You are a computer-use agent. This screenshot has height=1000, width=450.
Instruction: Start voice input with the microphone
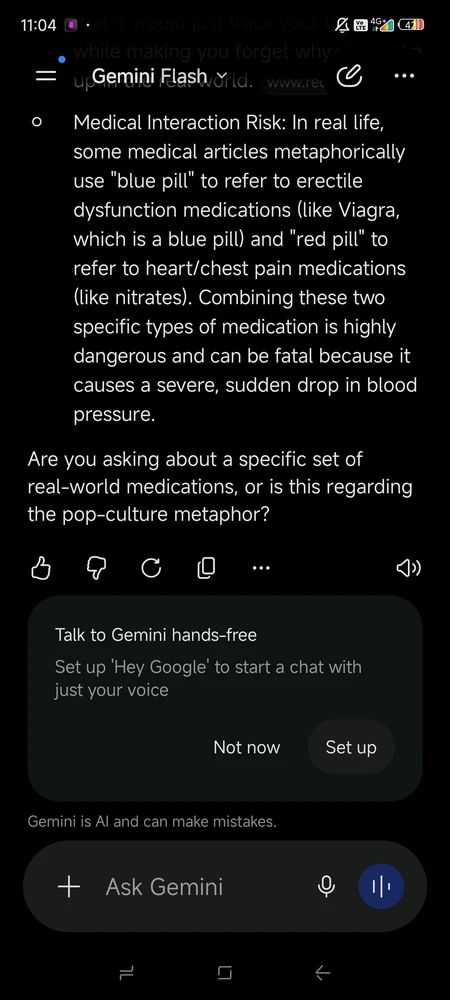click(326, 886)
